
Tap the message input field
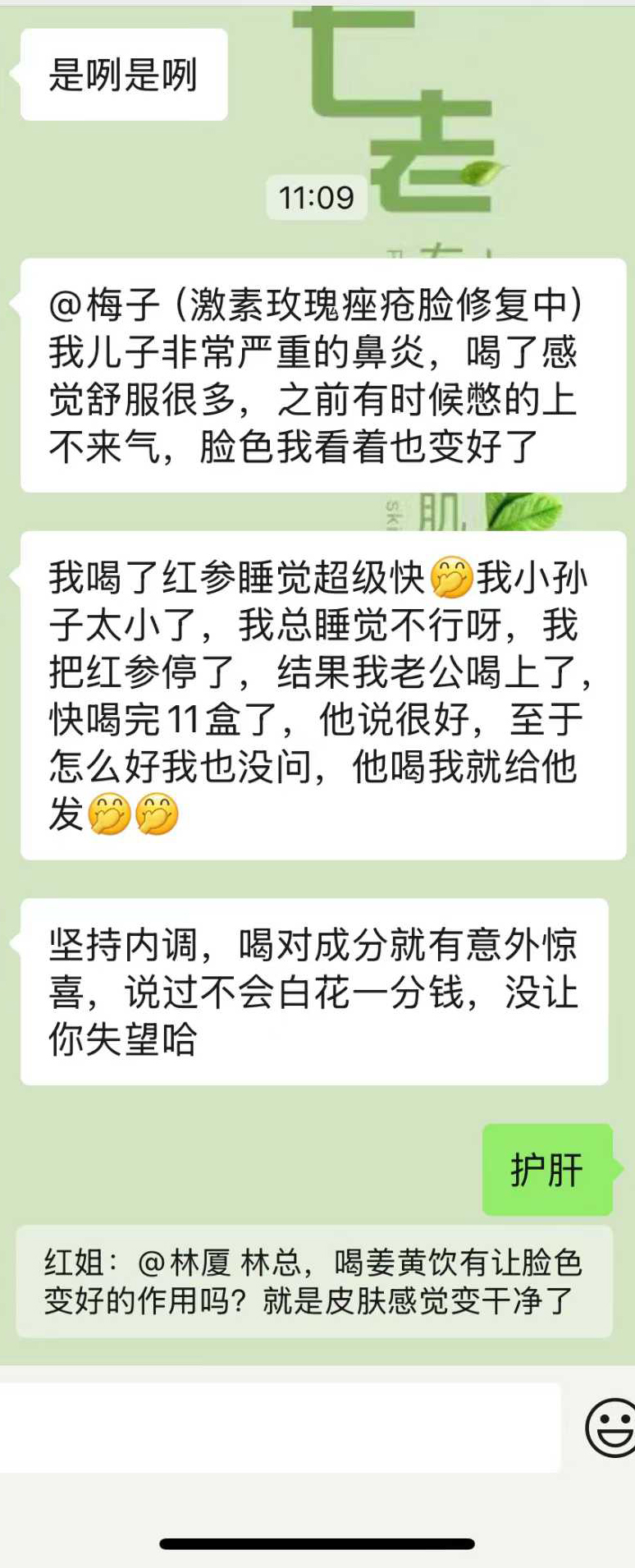[x=279, y=1427]
